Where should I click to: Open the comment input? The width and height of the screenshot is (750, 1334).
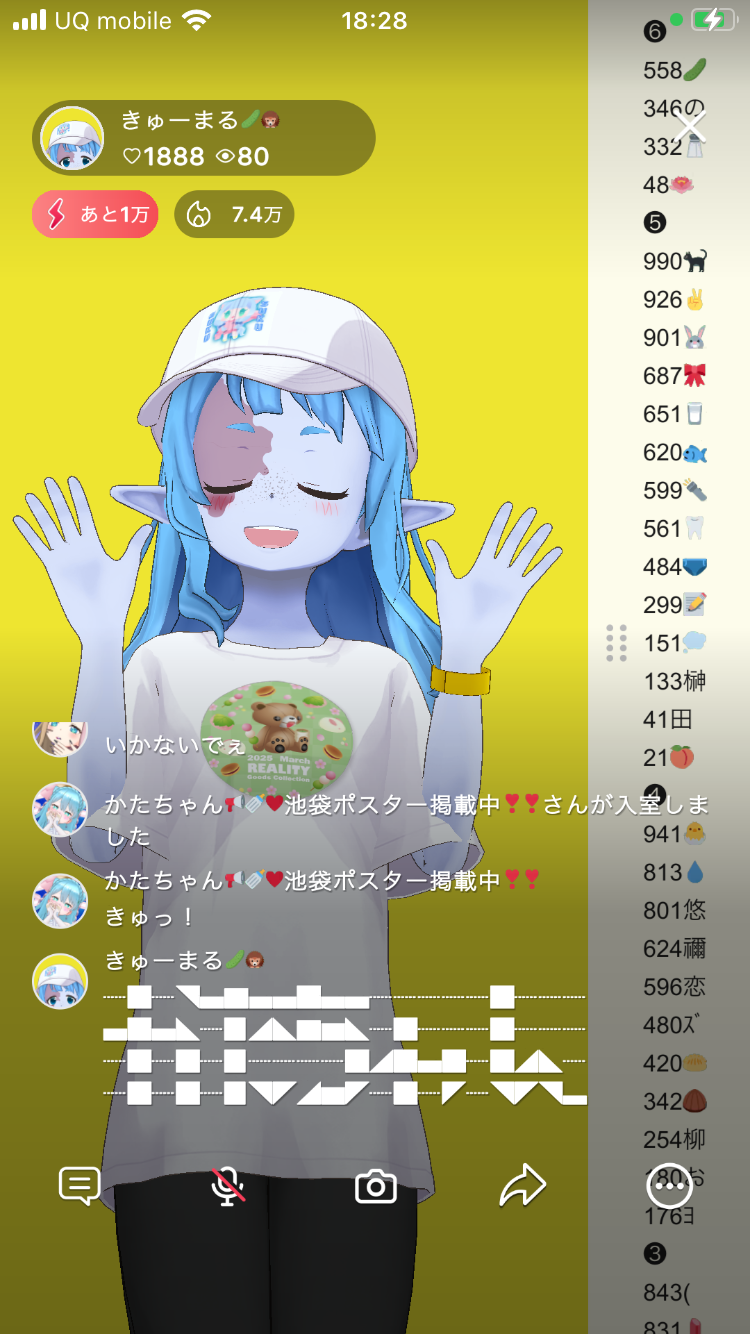[x=79, y=1186]
